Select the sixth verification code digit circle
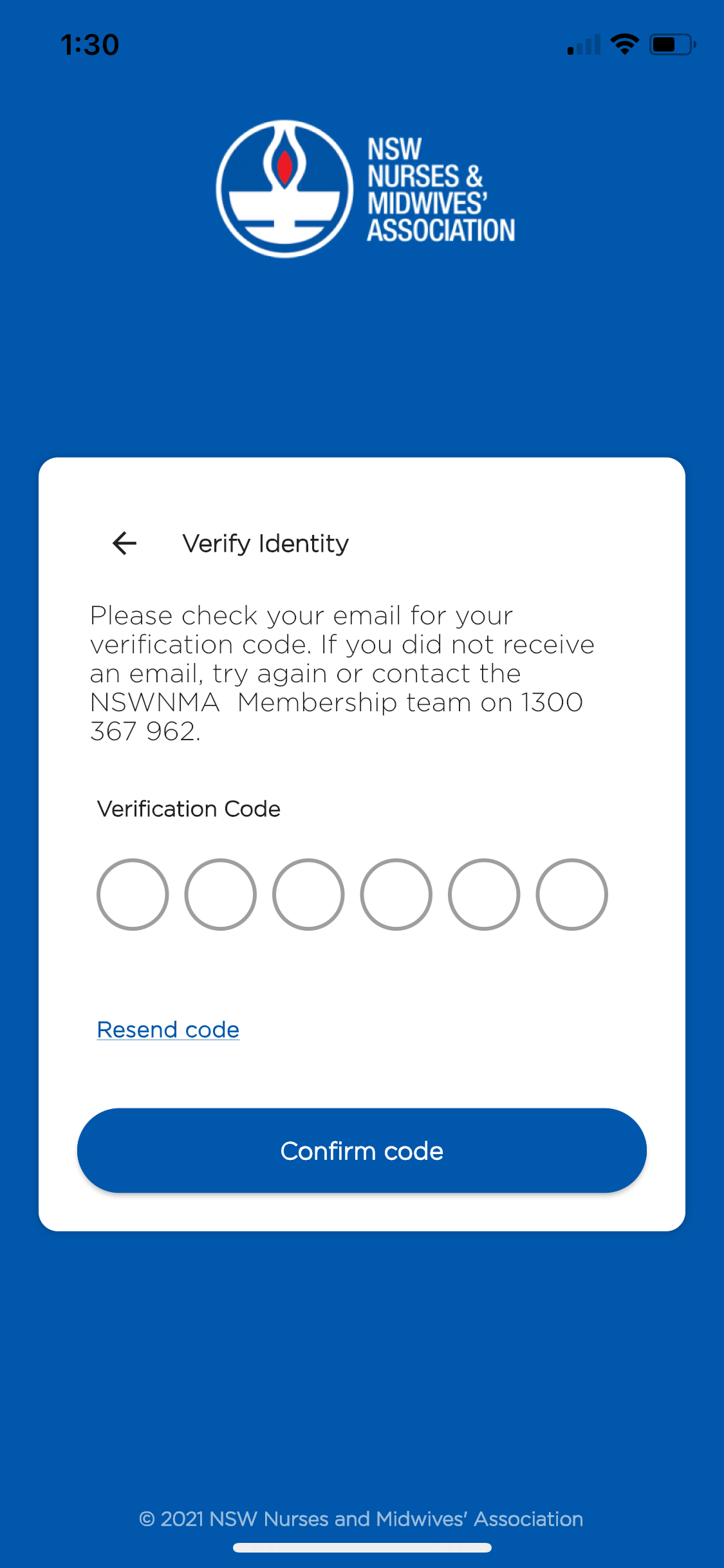 click(x=571, y=894)
